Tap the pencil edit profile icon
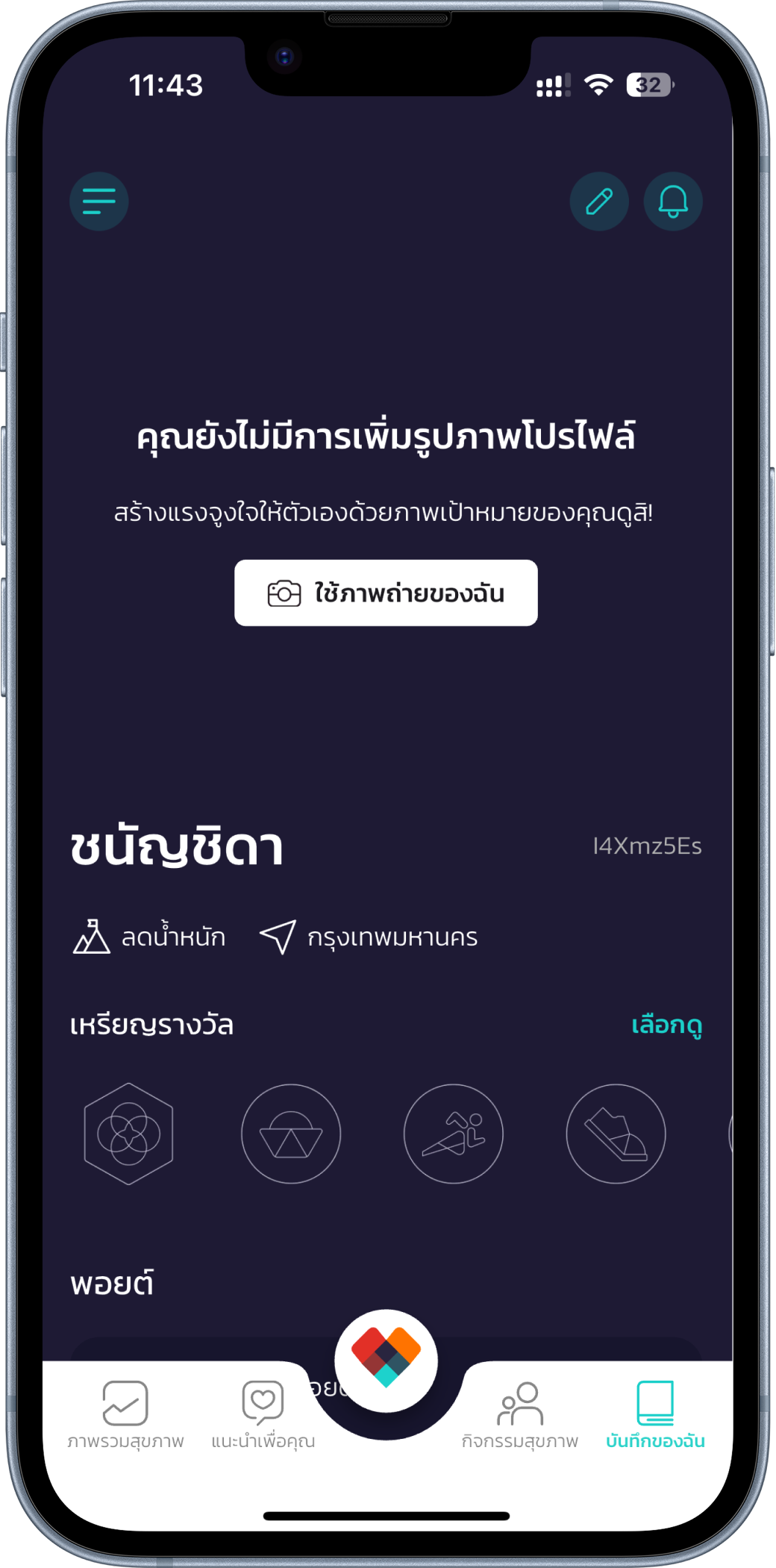 (x=598, y=202)
